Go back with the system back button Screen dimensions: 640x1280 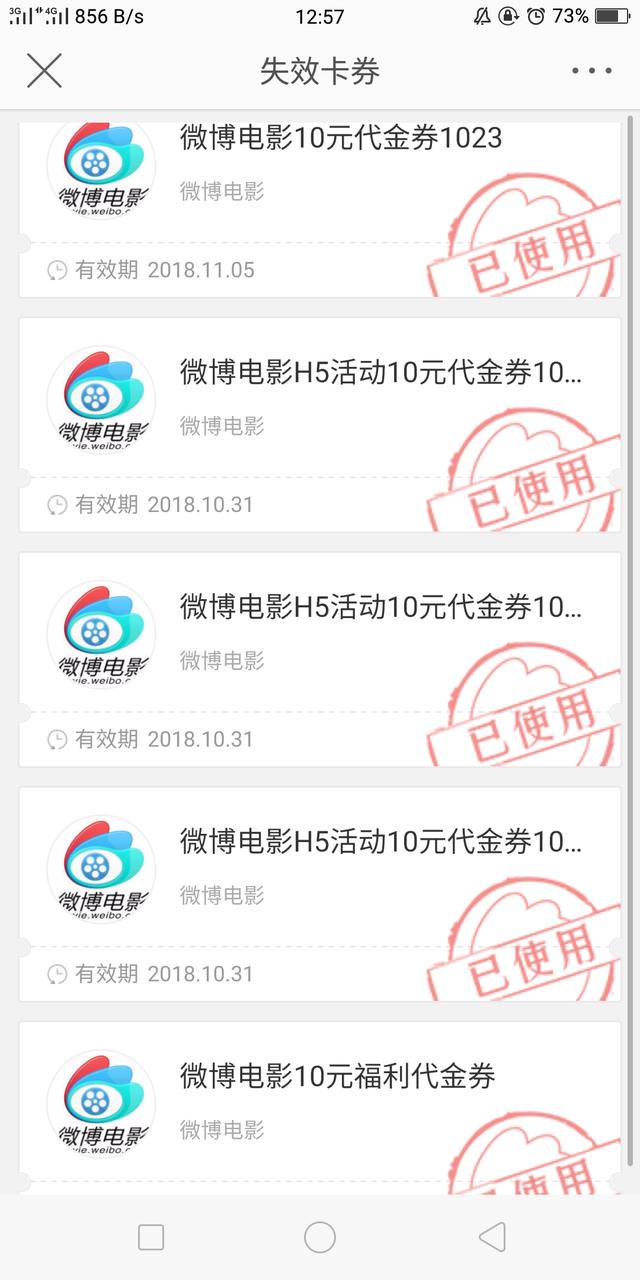pos(492,1237)
